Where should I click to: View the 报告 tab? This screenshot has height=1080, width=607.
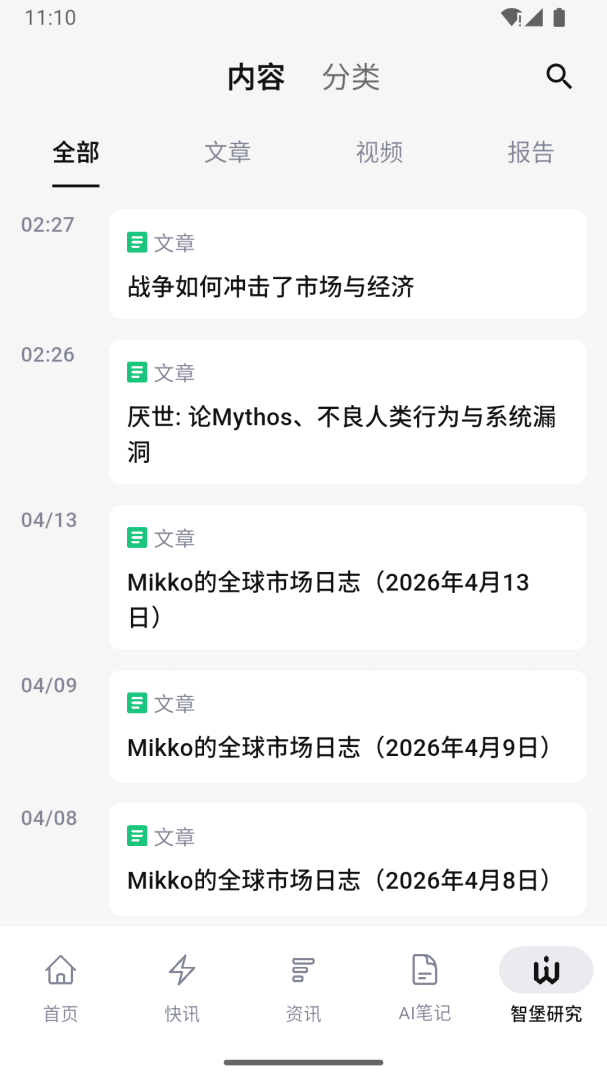(x=531, y=152)
